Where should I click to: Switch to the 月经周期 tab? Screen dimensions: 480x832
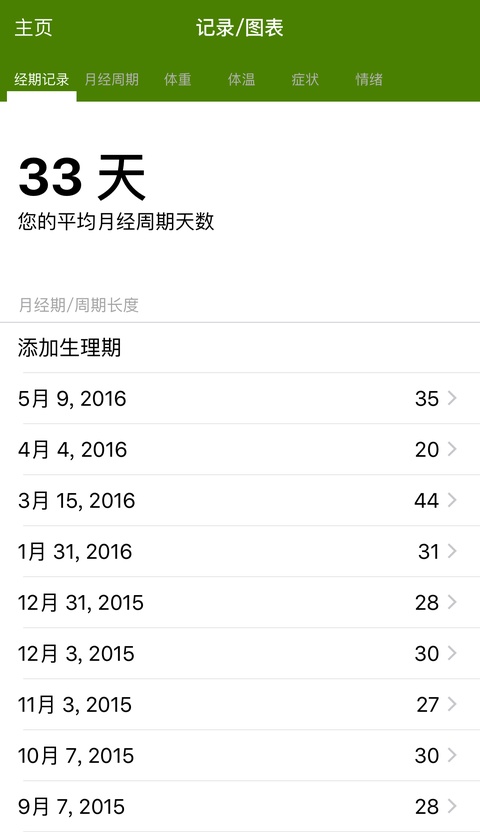(111, 80)
